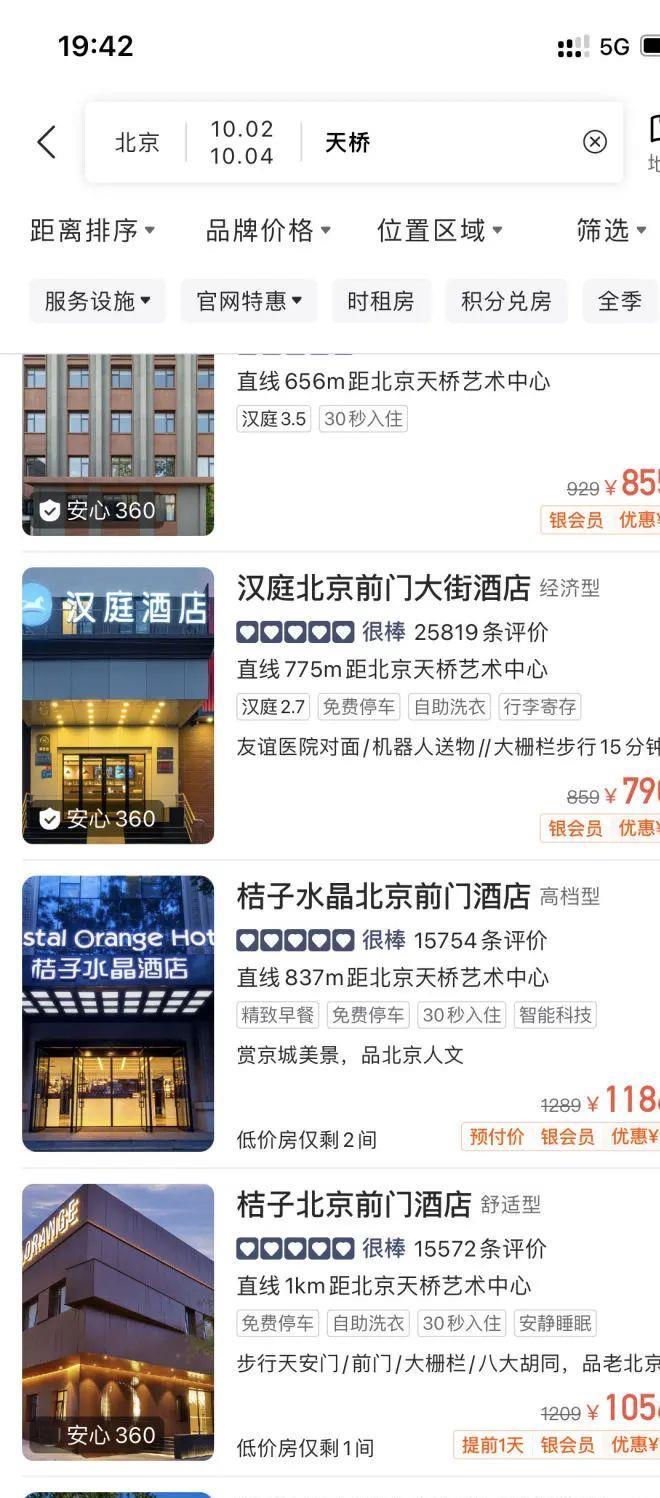Change the city from 北京

point(137,142)
